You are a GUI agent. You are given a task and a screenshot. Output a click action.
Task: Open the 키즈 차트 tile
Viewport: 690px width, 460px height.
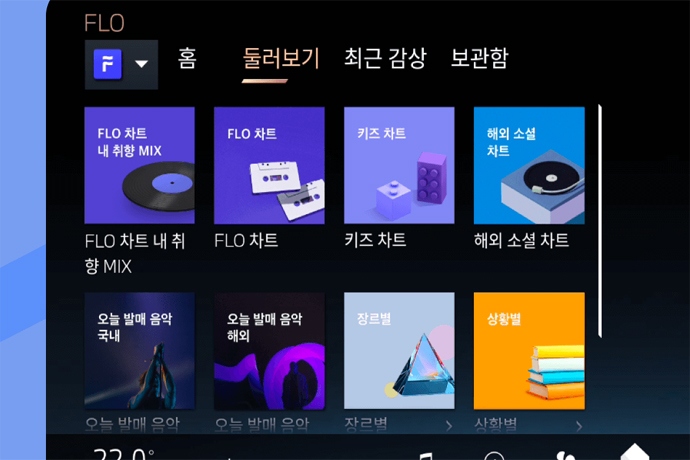click(399, 166)
